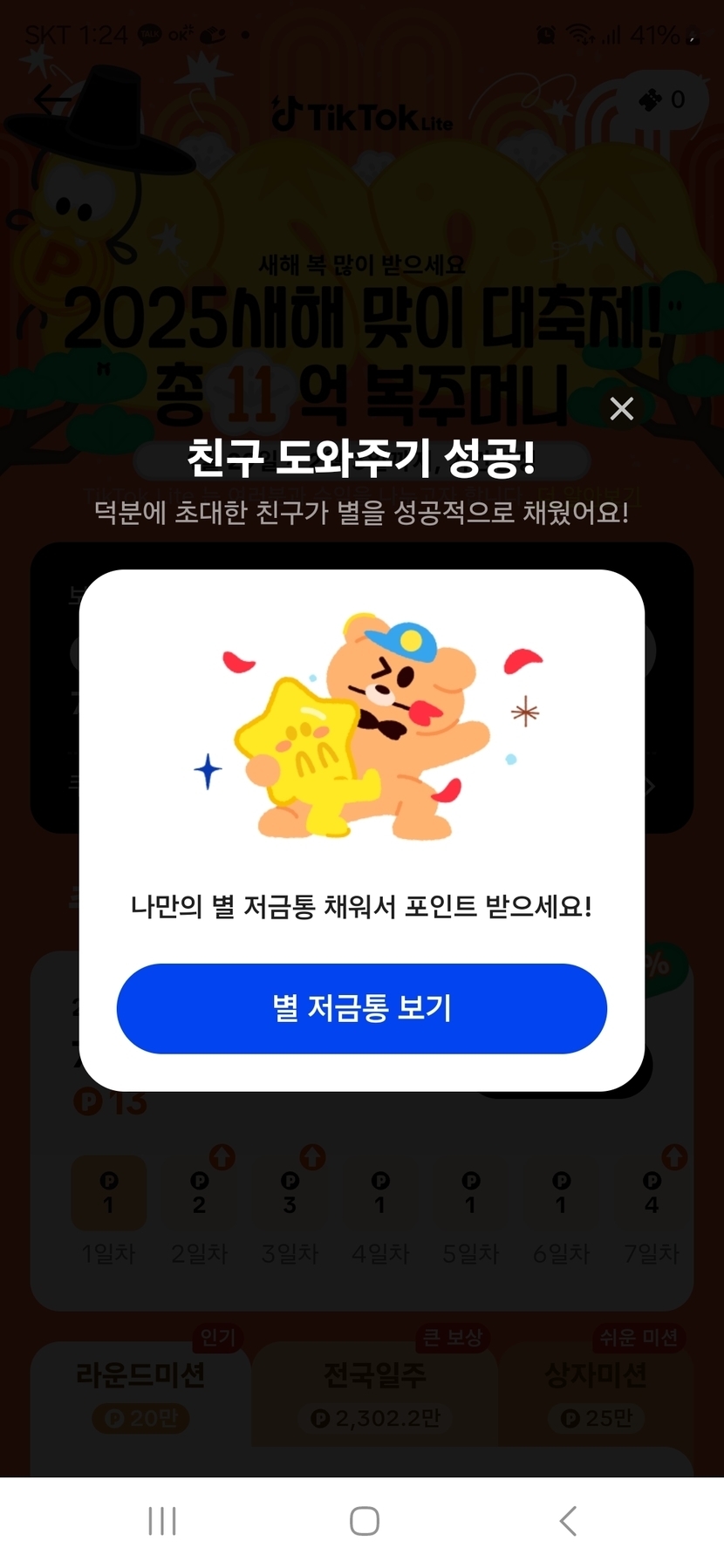
Task: Tap the 별 저금통 보기 button
Action: click(x=361, y=1008)
